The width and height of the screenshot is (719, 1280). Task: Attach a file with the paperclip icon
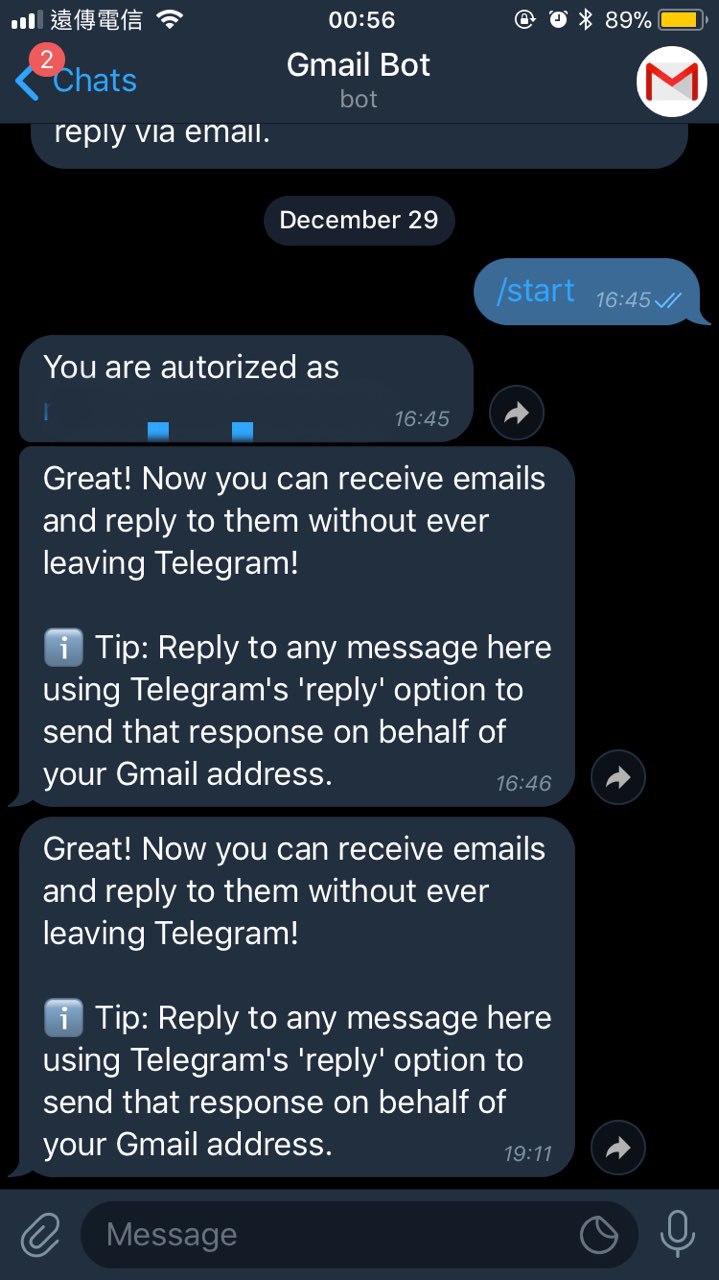click(41, 1235)
